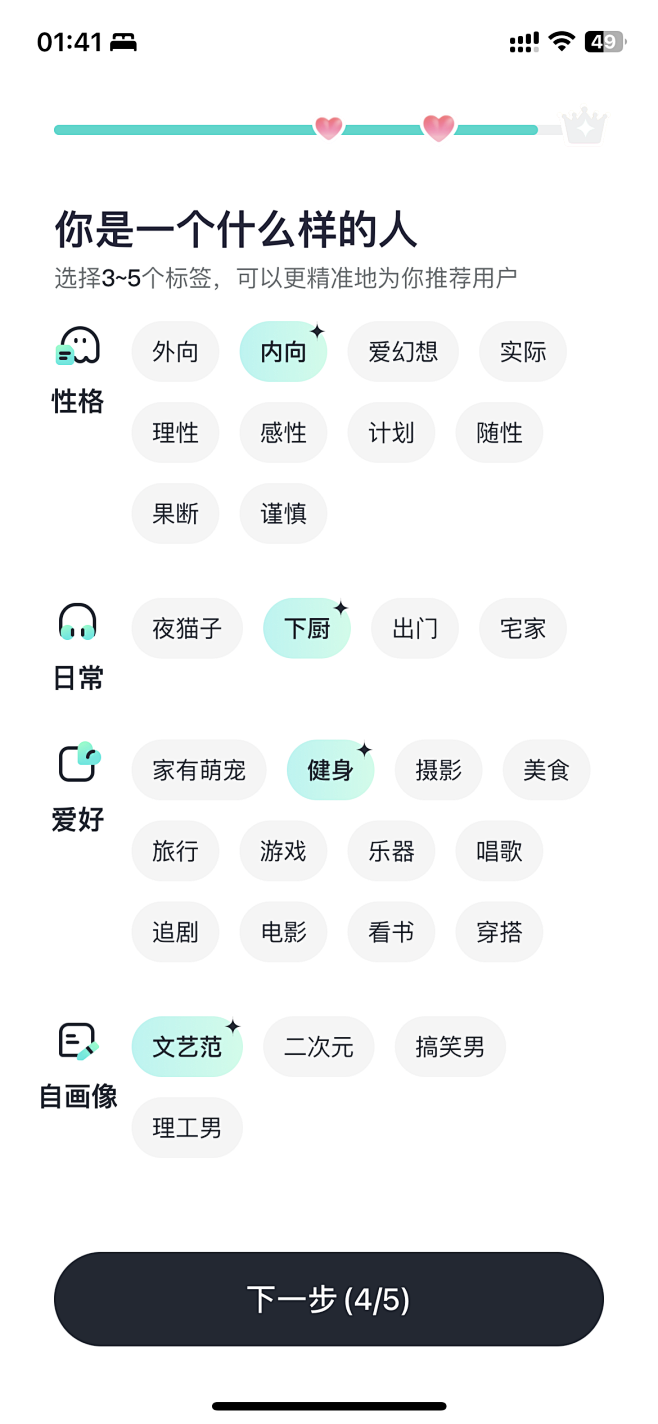Select the 家有萌宠 hobby tag
This screenshot has height=1424, width=658.
click(x=199, y=770)
